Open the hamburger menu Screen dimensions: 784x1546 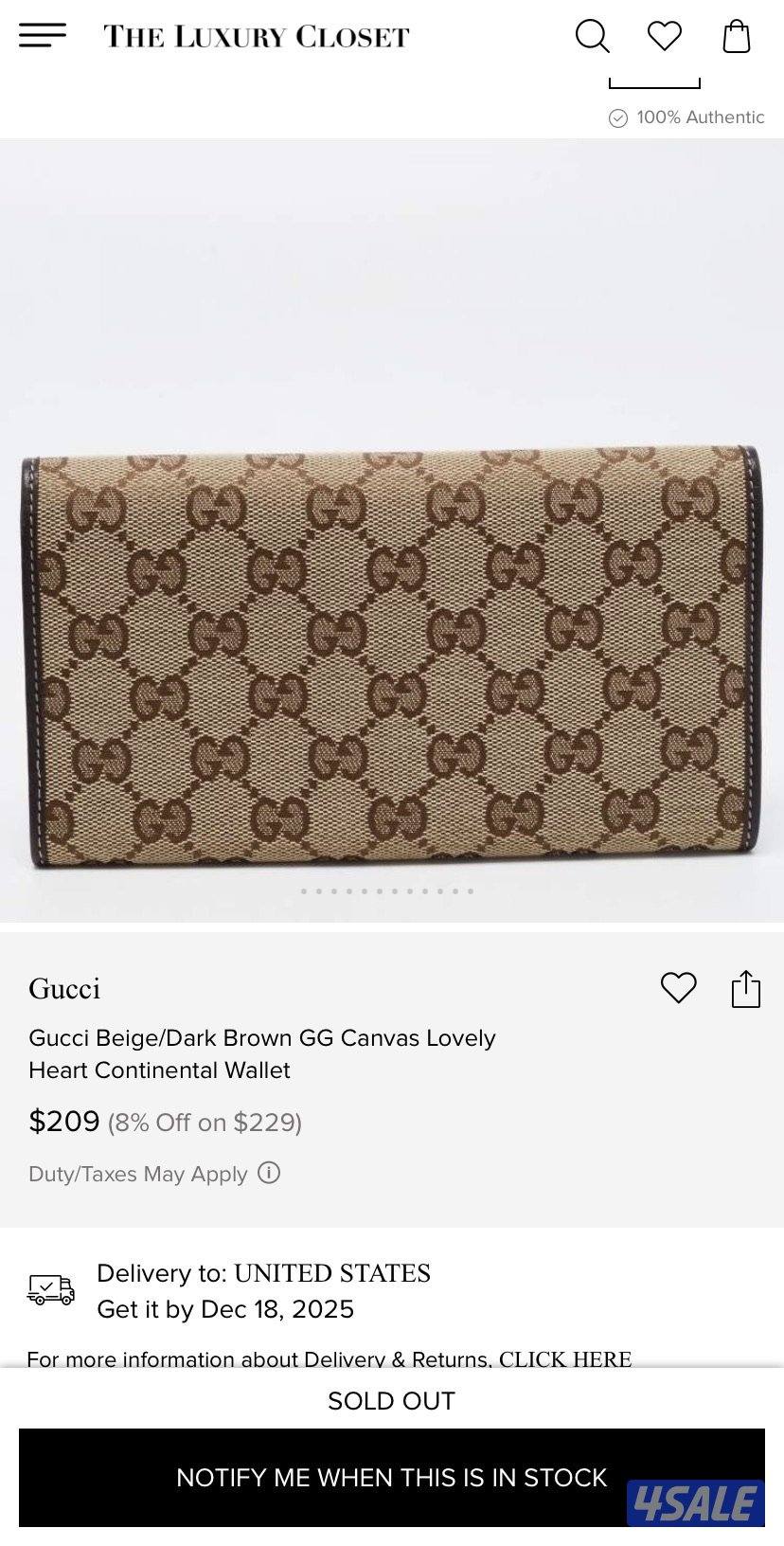43,36
